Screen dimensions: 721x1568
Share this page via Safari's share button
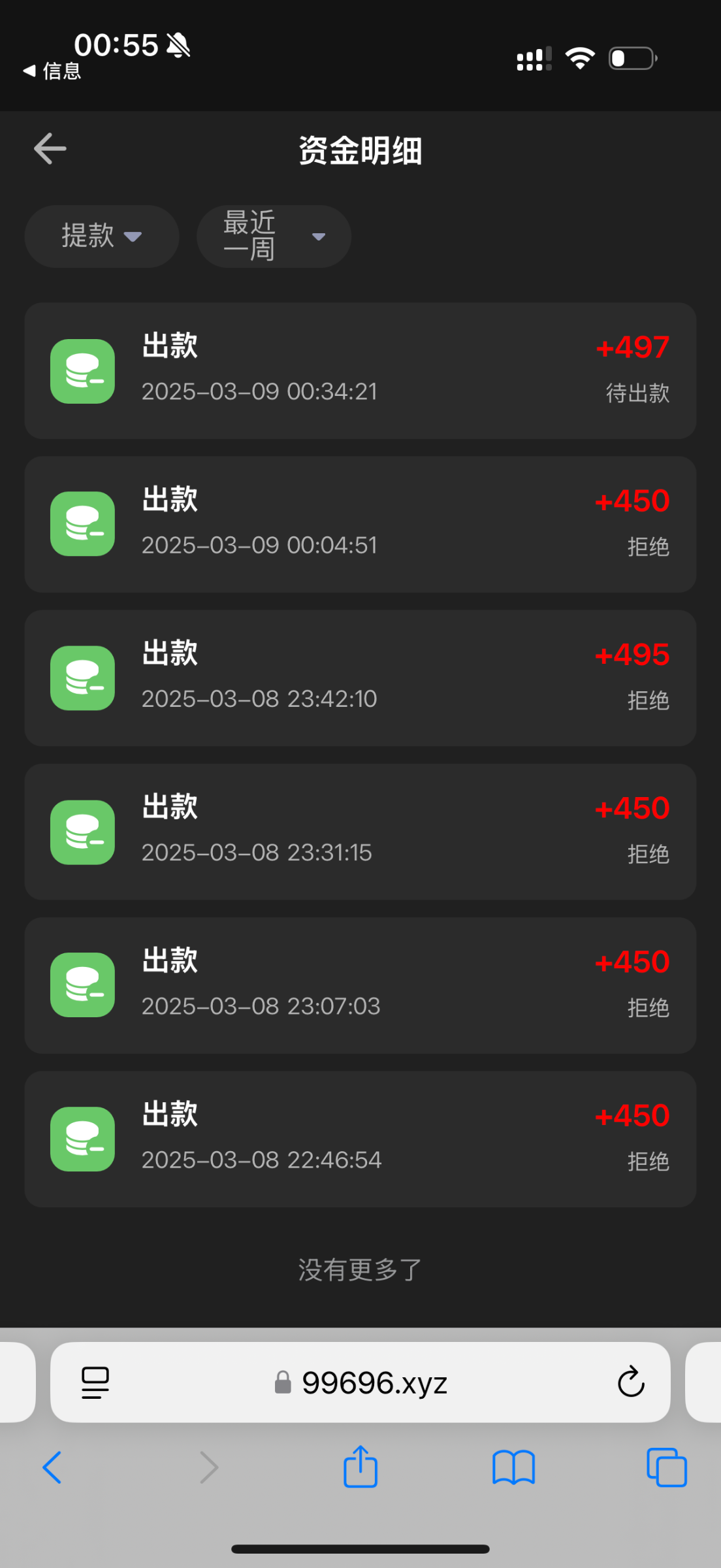tap(360, 1466)
